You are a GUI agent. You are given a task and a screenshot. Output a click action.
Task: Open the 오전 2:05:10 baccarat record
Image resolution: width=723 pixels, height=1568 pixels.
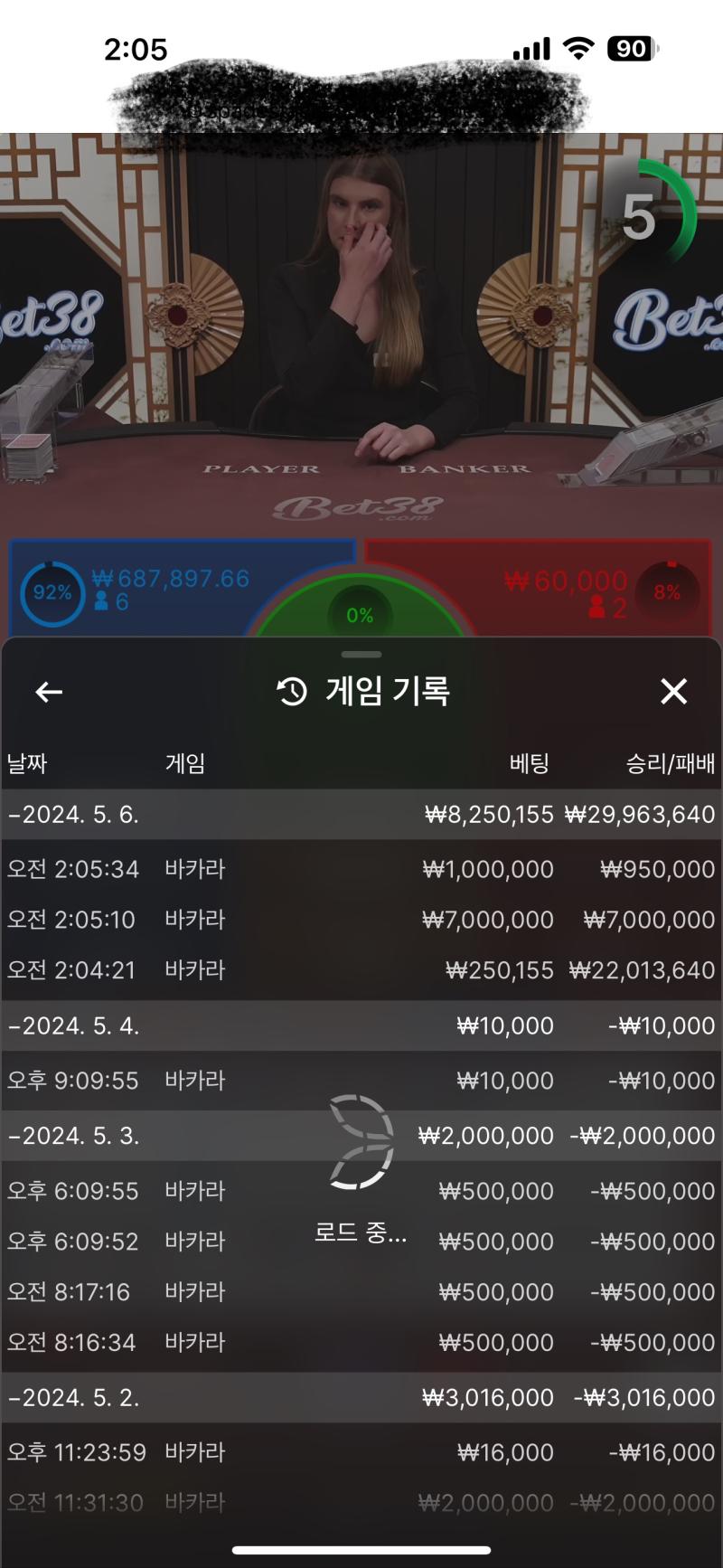[x=361, y=920]
